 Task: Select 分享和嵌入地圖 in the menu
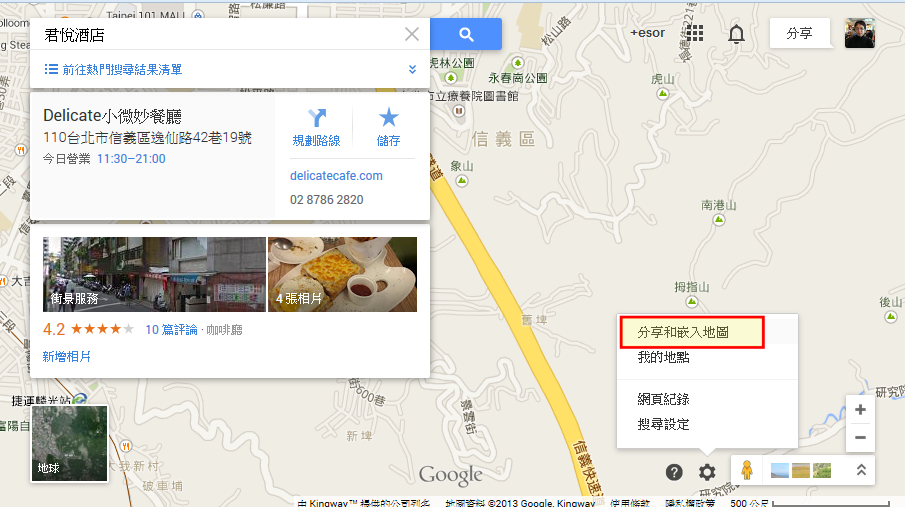[x=691, y=332]
